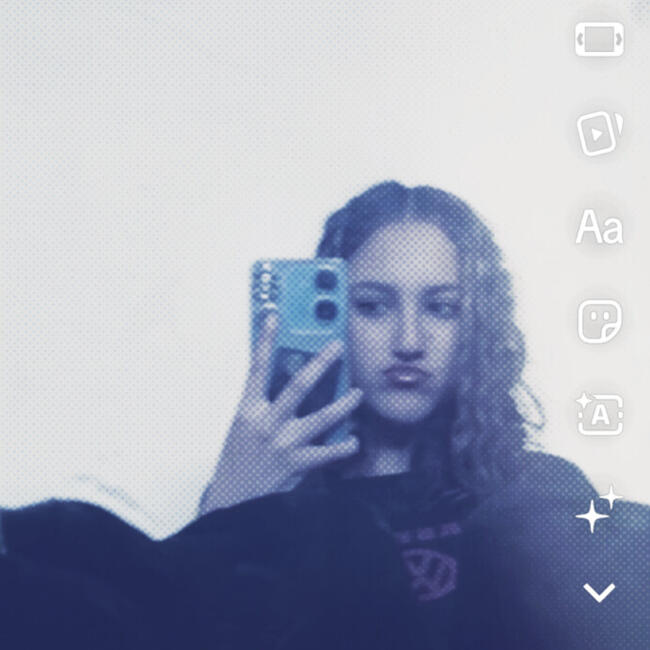Open the sparkle effects filter tool
Screen dimensions: 650x650
click(x=599, y=509)
